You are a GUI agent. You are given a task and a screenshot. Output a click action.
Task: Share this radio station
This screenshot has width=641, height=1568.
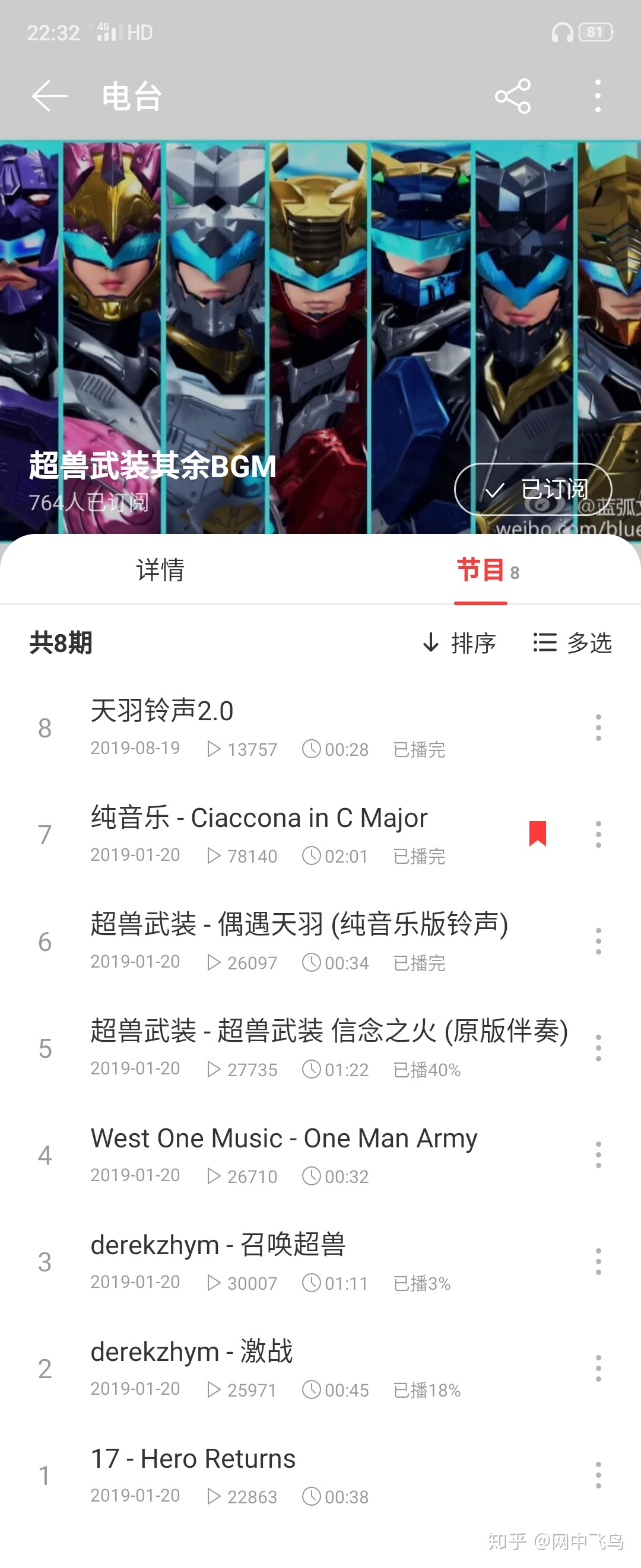pyautogui.click(x=513, y=96)
